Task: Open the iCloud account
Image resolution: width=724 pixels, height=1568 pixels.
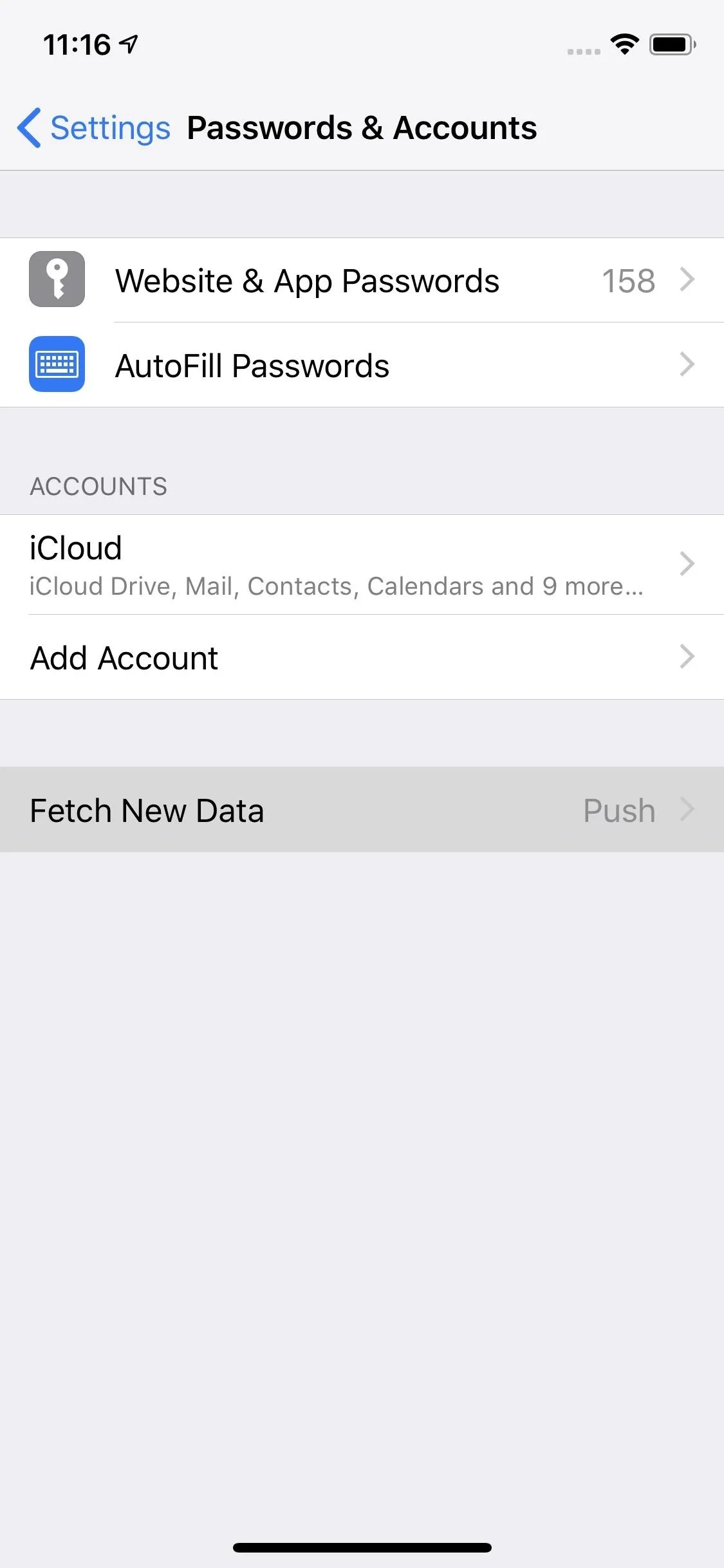Action: tap(362, 565)
